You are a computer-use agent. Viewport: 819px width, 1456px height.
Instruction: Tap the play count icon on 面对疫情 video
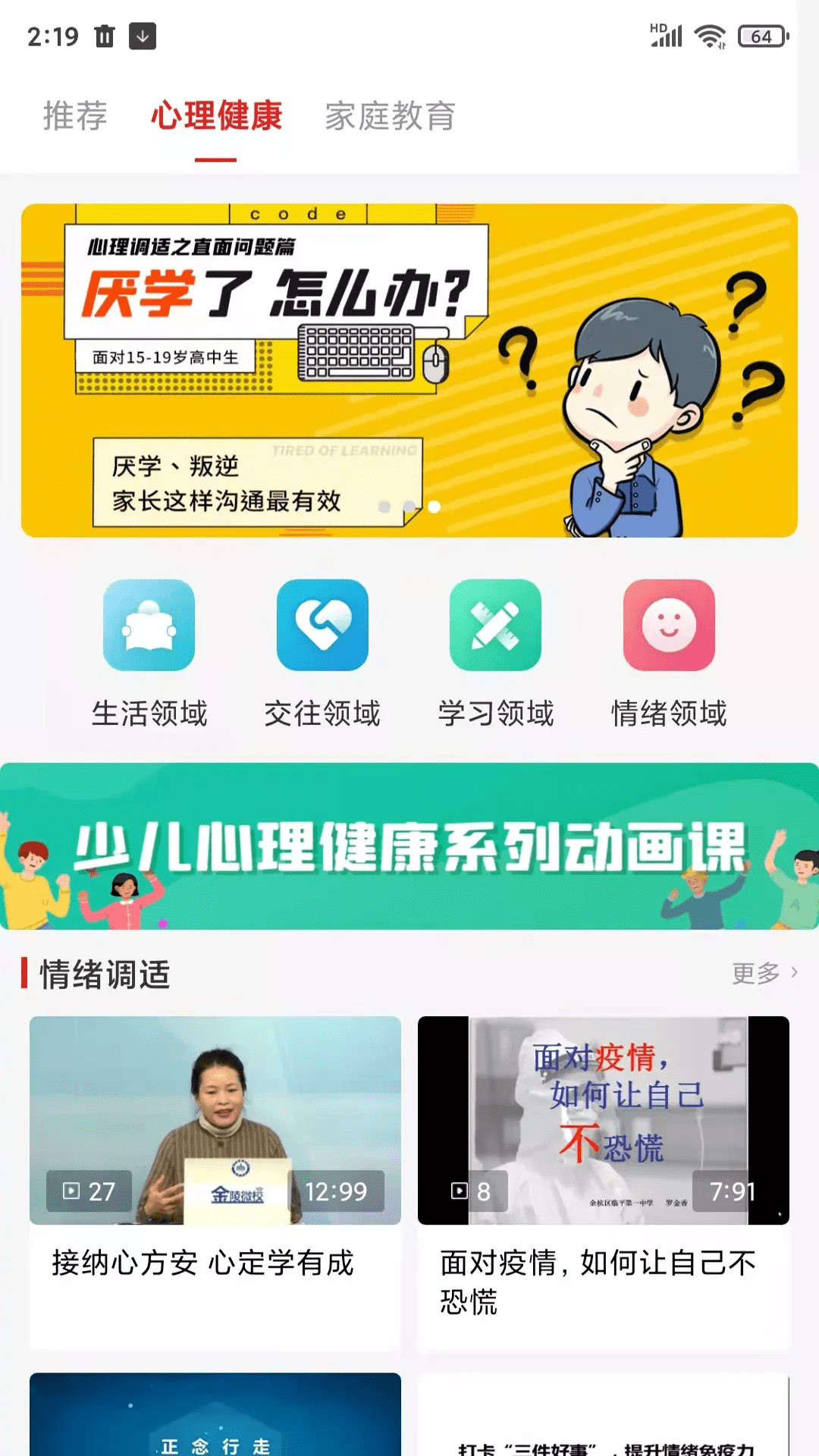point(458,1191)
